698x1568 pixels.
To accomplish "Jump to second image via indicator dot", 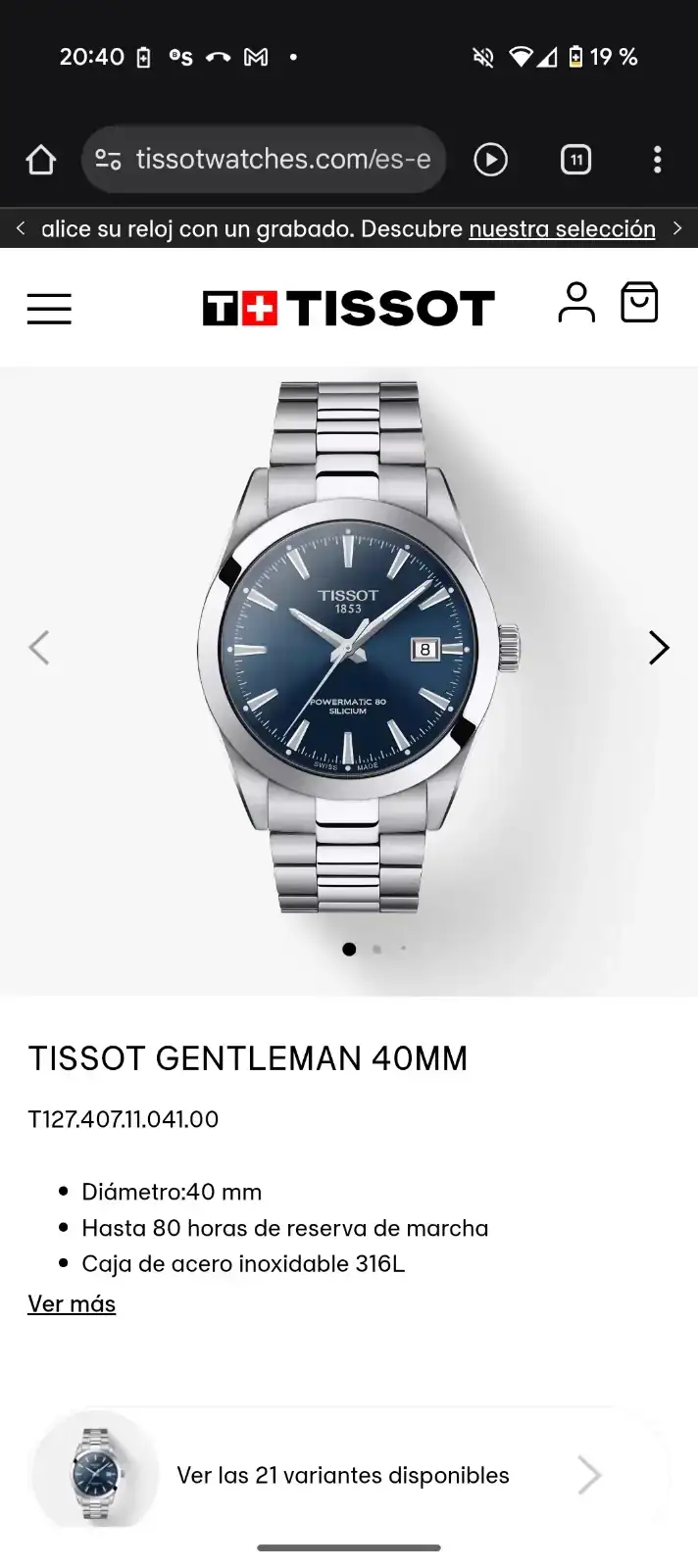I will click(377, 949).
